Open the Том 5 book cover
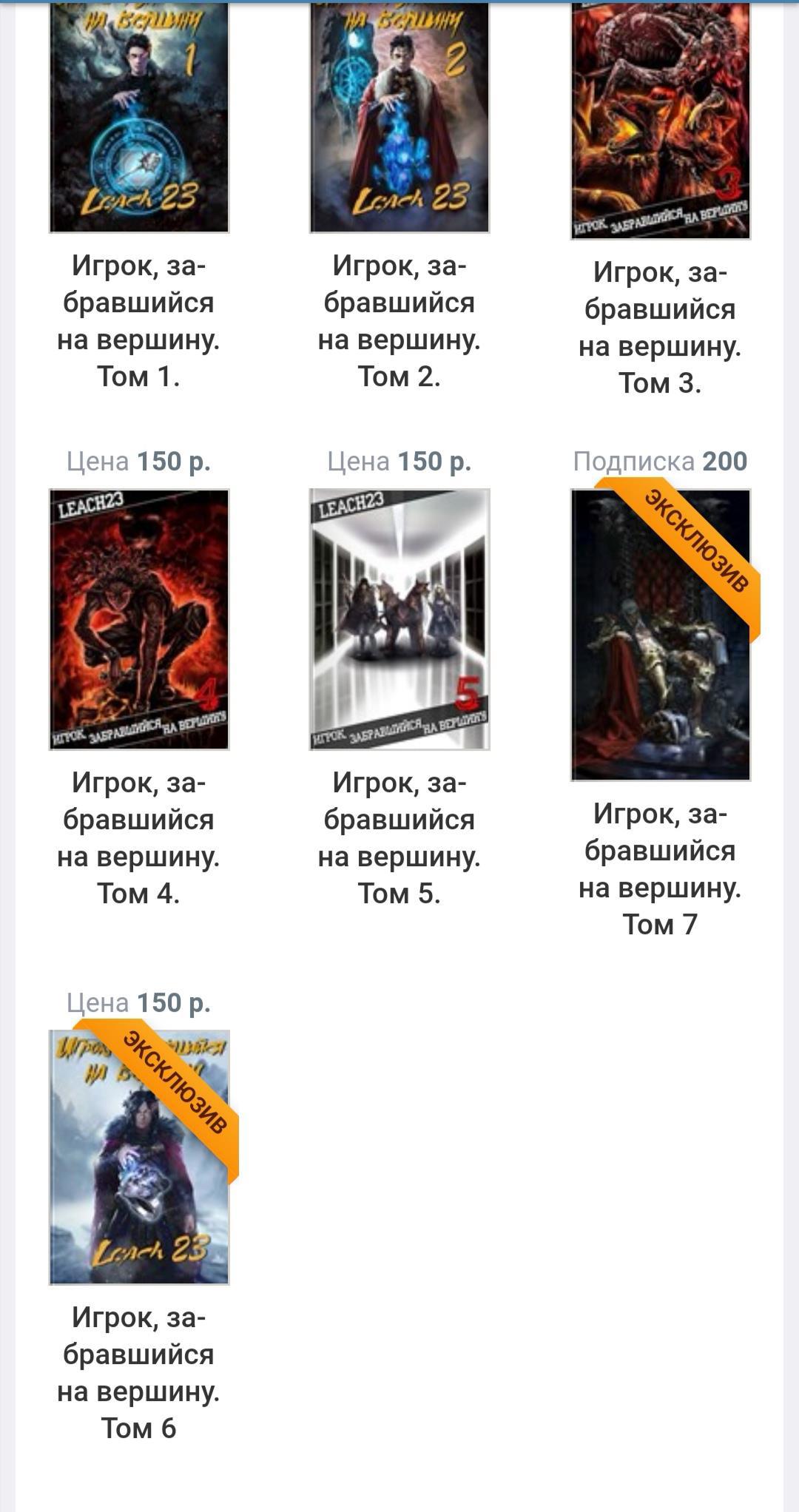The image size is (799, 1512). [399, 619]
